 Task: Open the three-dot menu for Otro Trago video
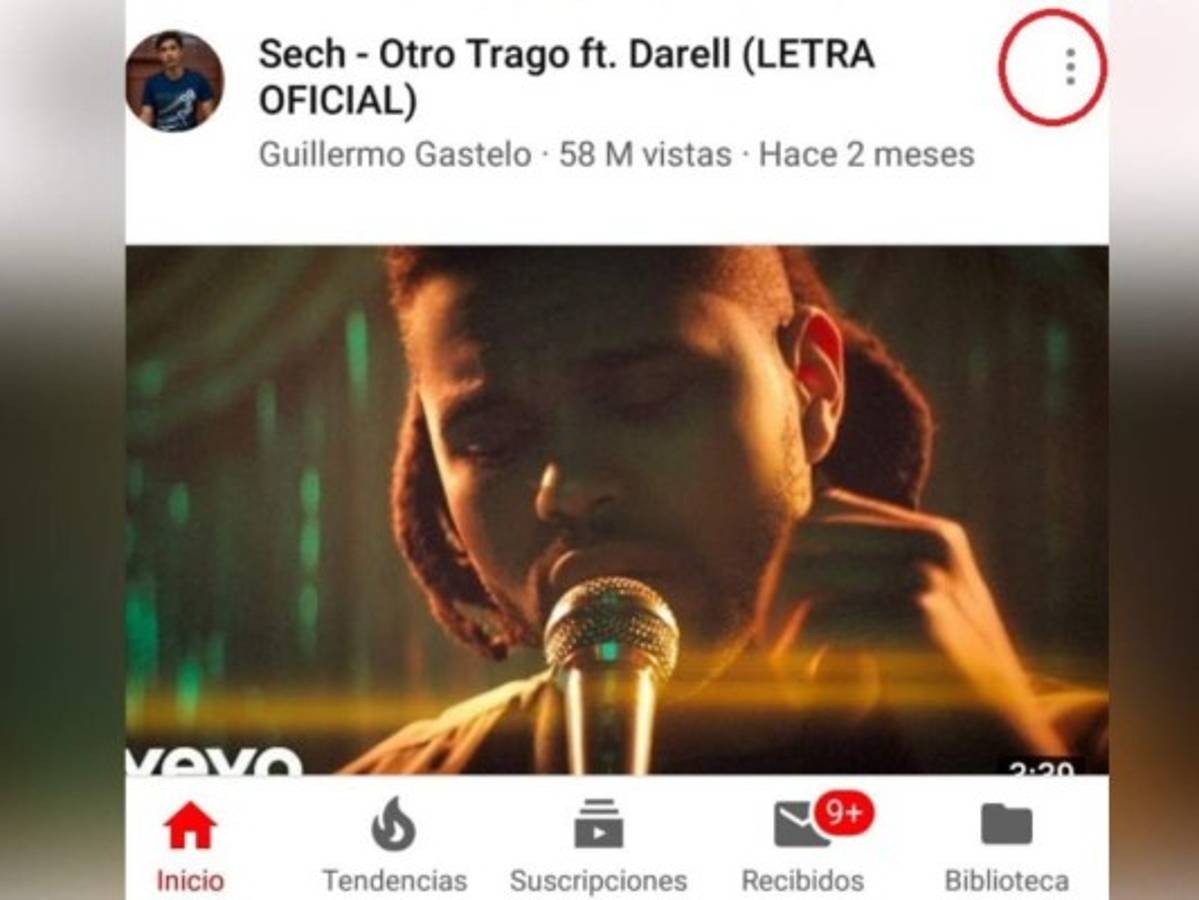(x=1070, y=66)
